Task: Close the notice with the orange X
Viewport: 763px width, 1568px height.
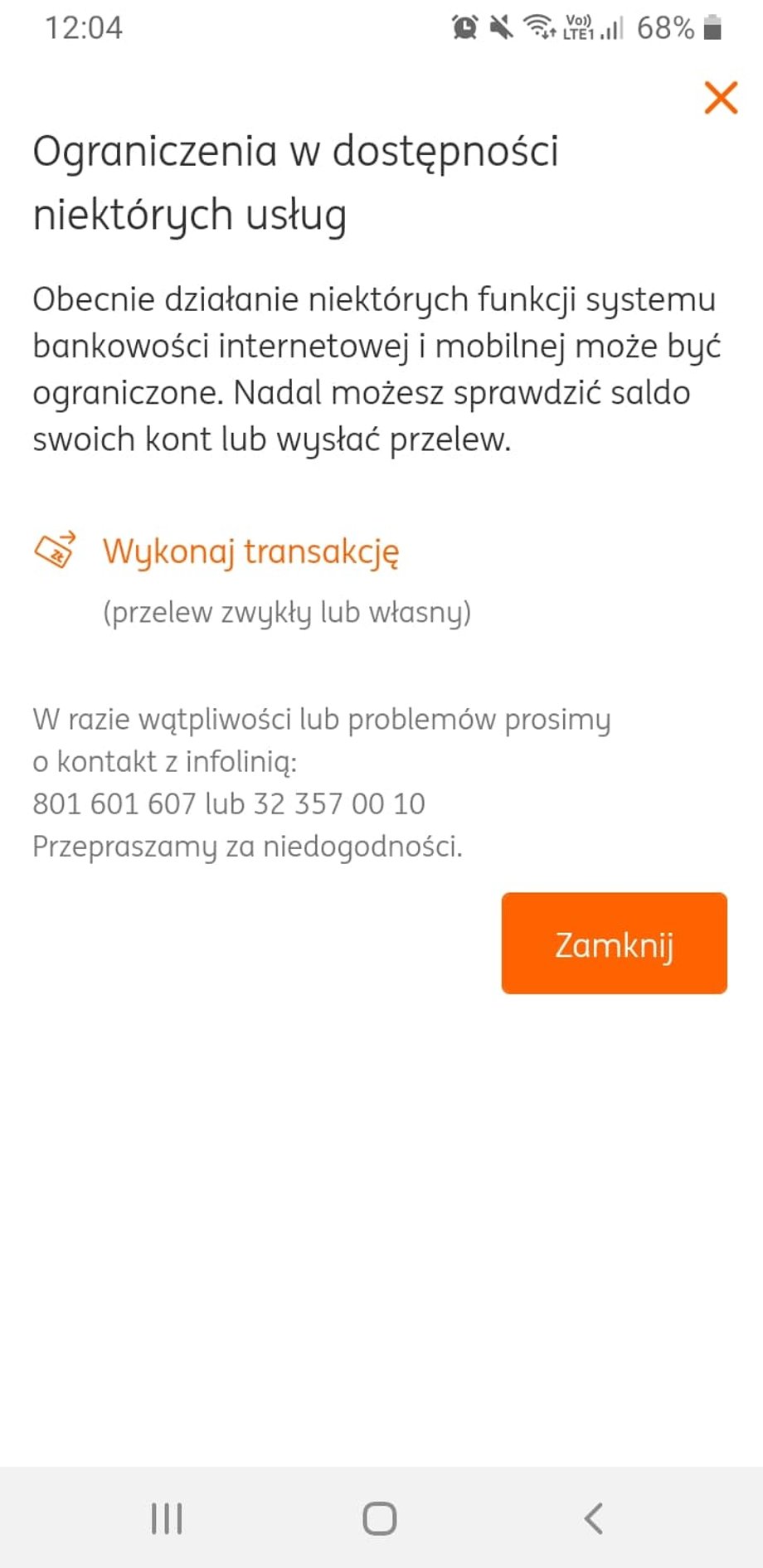Action: click(x=721, y=98)
